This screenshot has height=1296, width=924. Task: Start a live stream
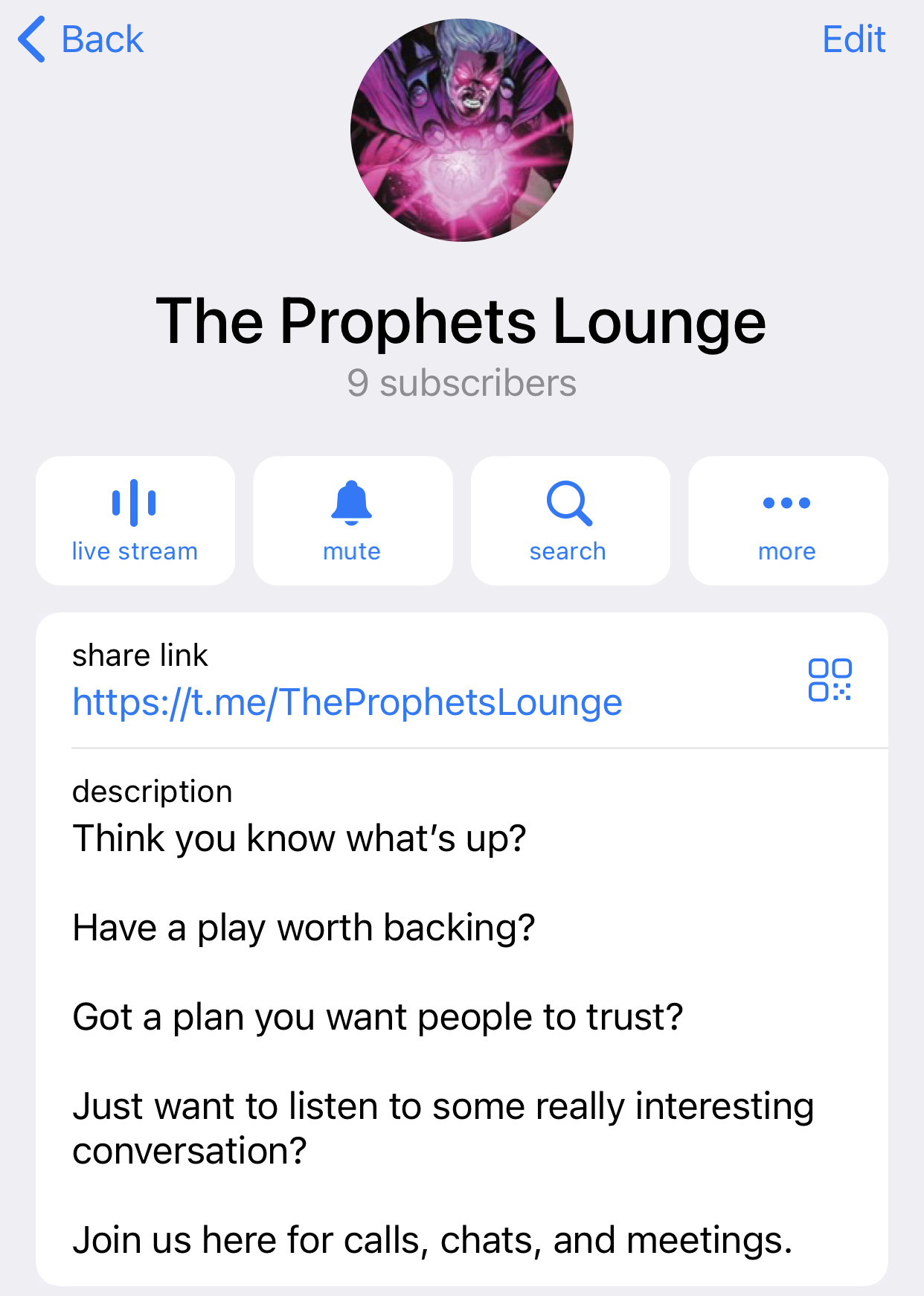pyautogui.click(x=135, y=521)
